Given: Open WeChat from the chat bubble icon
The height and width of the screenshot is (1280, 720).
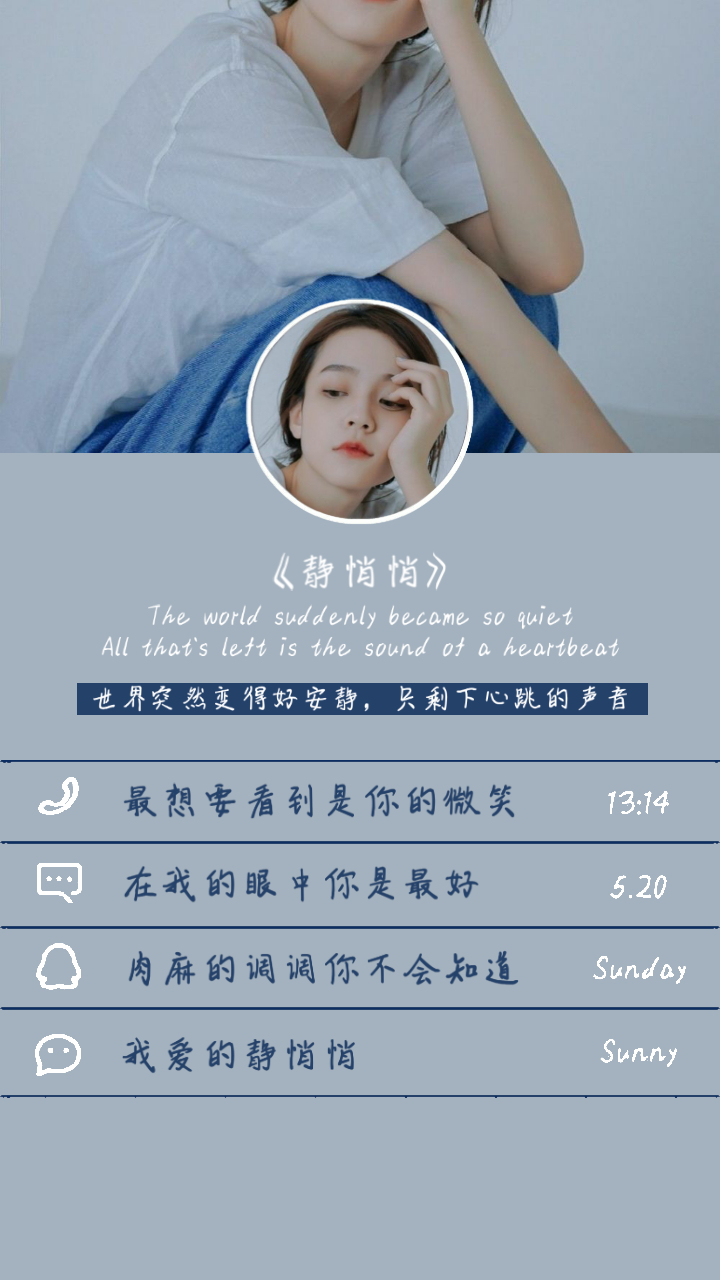Looking at the screenshot, I should click(58, 1054).
